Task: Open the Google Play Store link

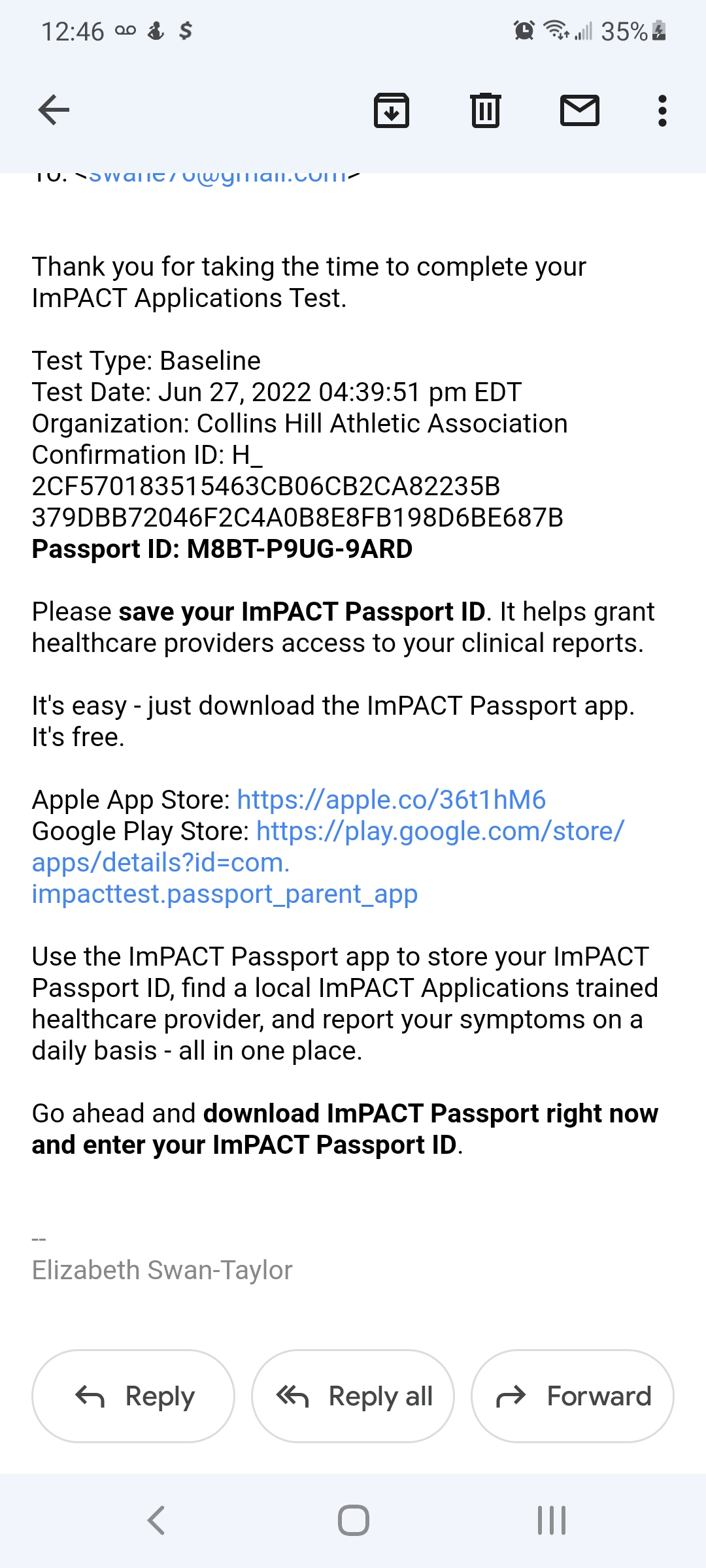Action: pos(328,862)
